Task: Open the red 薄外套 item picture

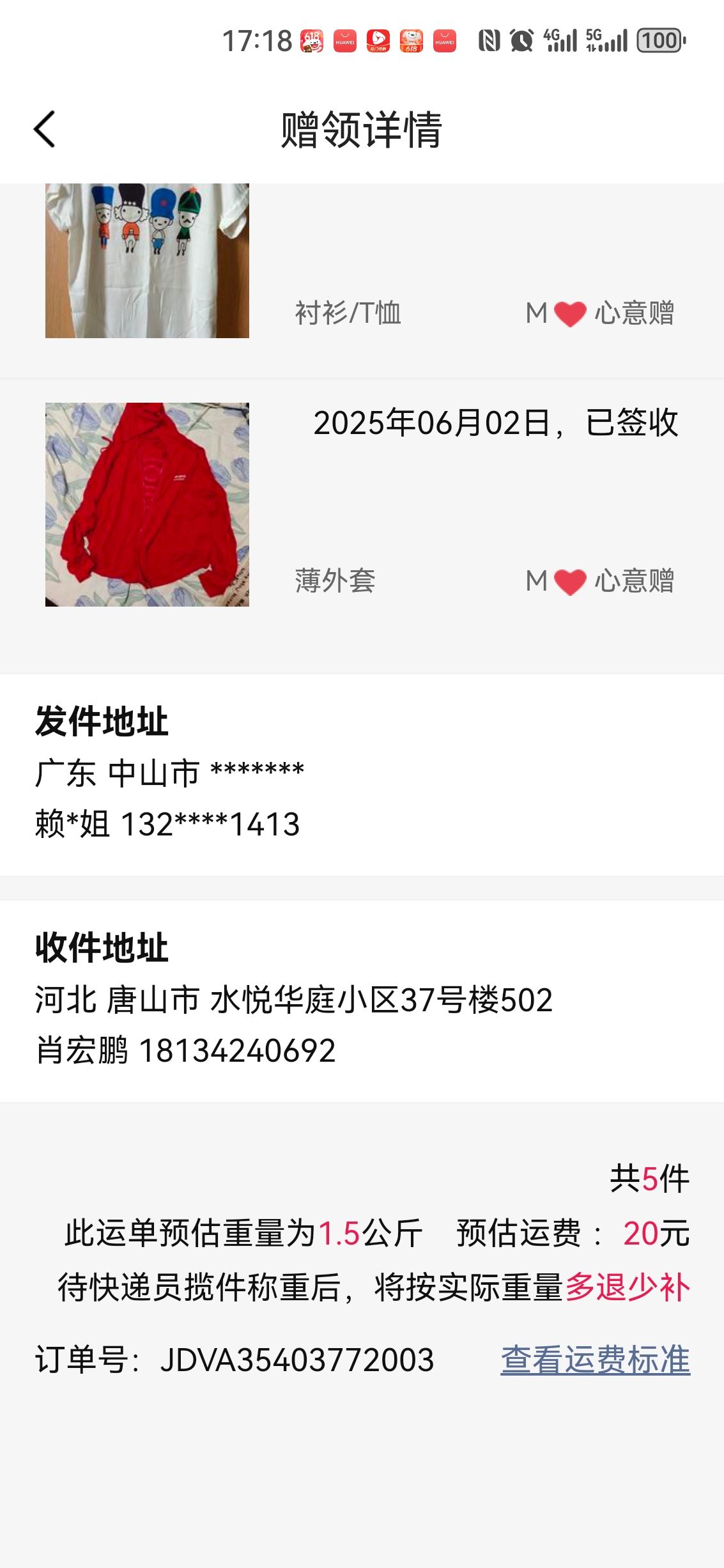Action: (147, 504)
